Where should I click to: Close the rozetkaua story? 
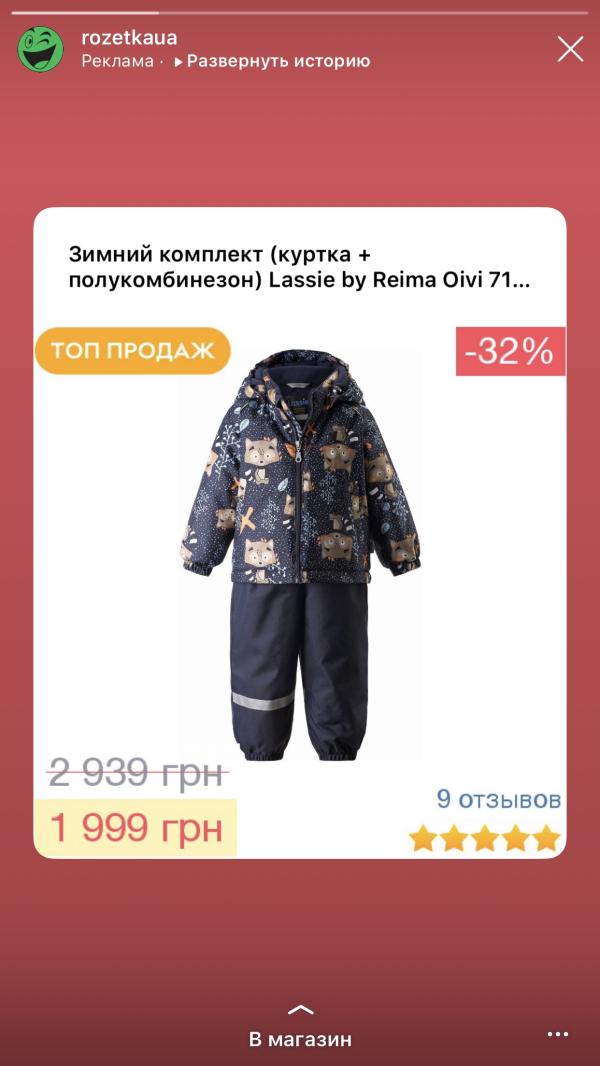point(570,49)
